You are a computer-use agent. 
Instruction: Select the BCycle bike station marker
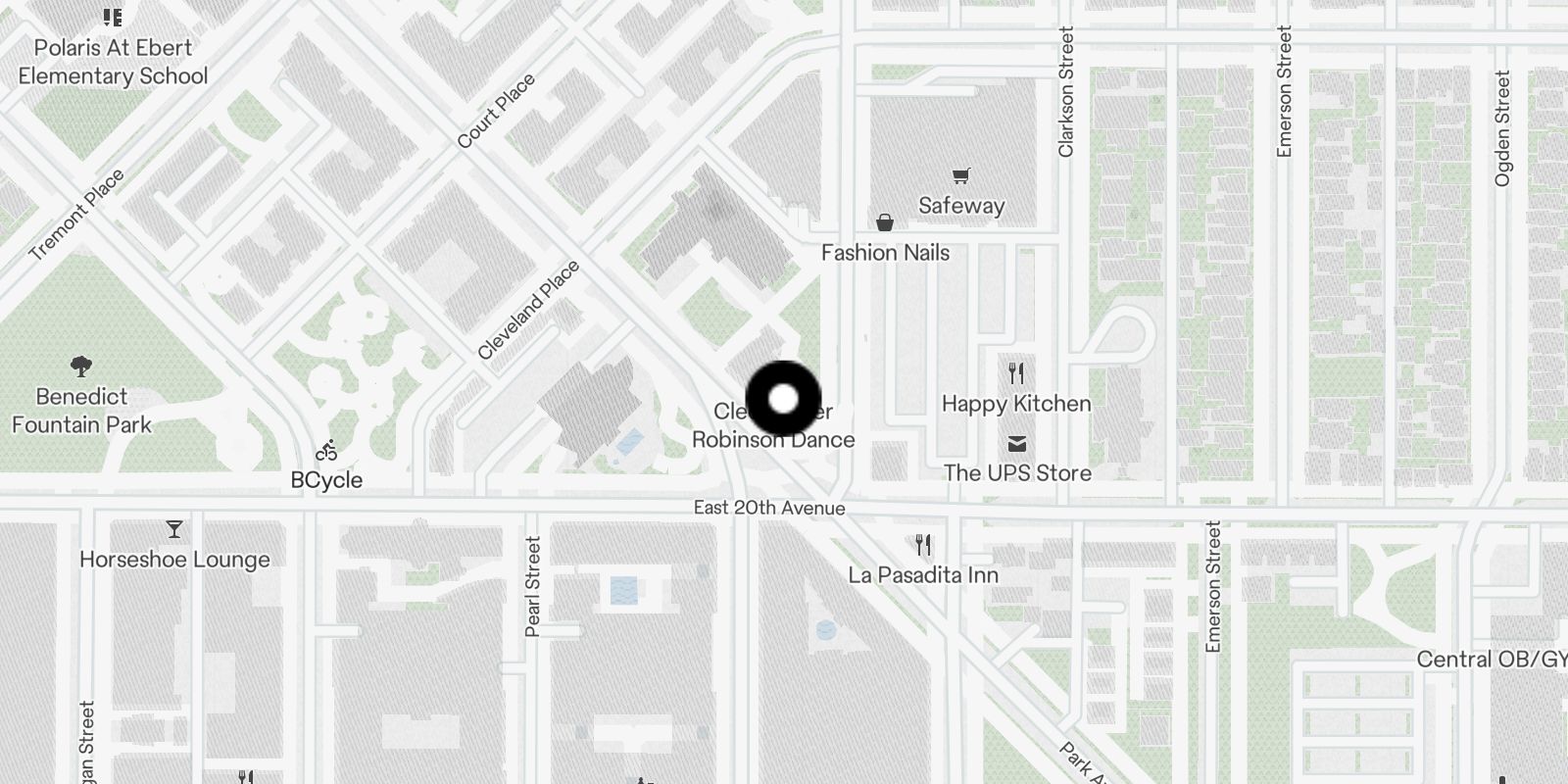(x=326, y=452)
